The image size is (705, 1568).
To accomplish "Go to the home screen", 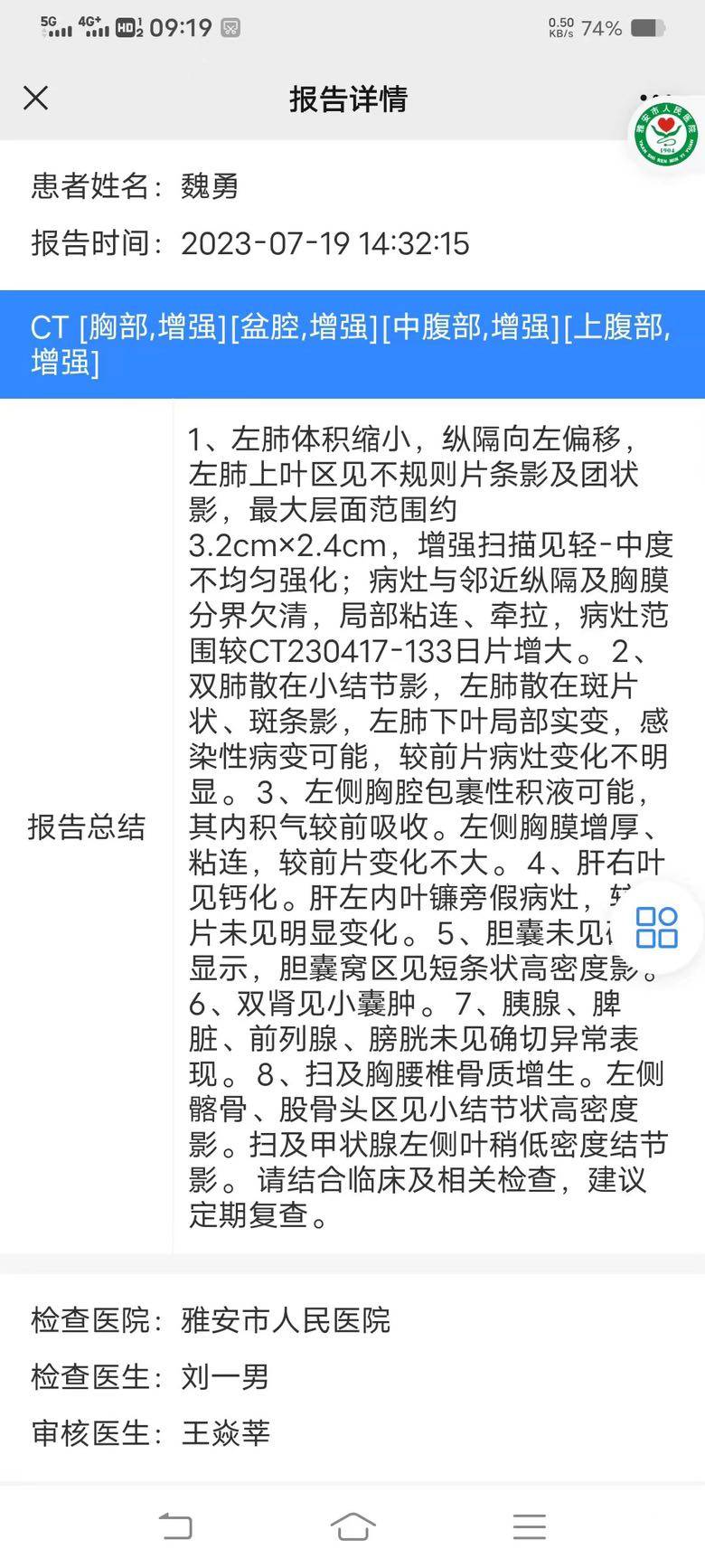I will coord(352,1526).
